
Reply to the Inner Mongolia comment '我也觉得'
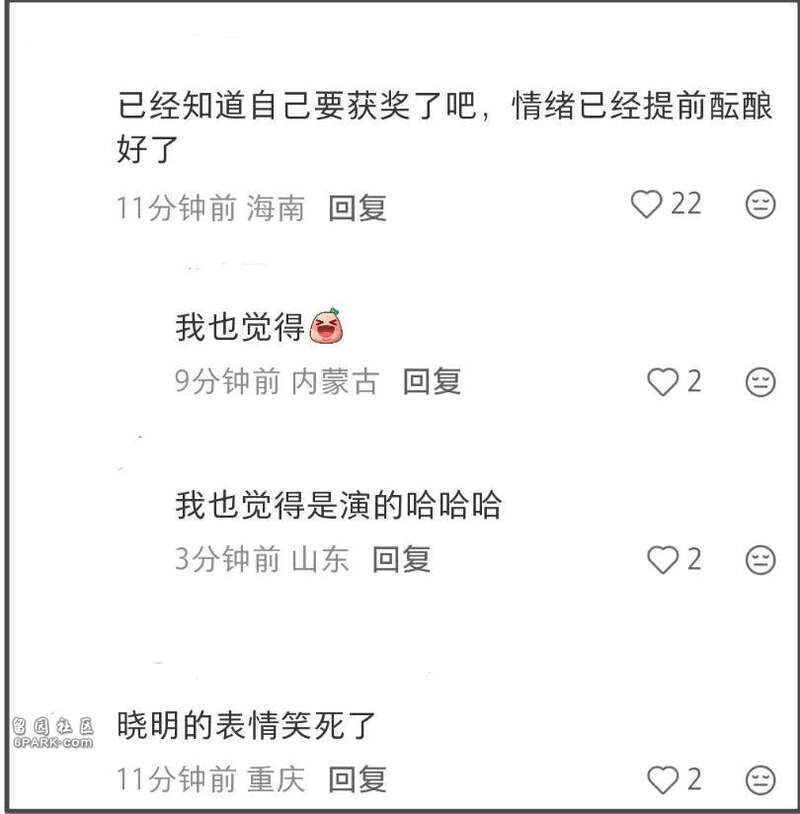(x=431, y=381)
